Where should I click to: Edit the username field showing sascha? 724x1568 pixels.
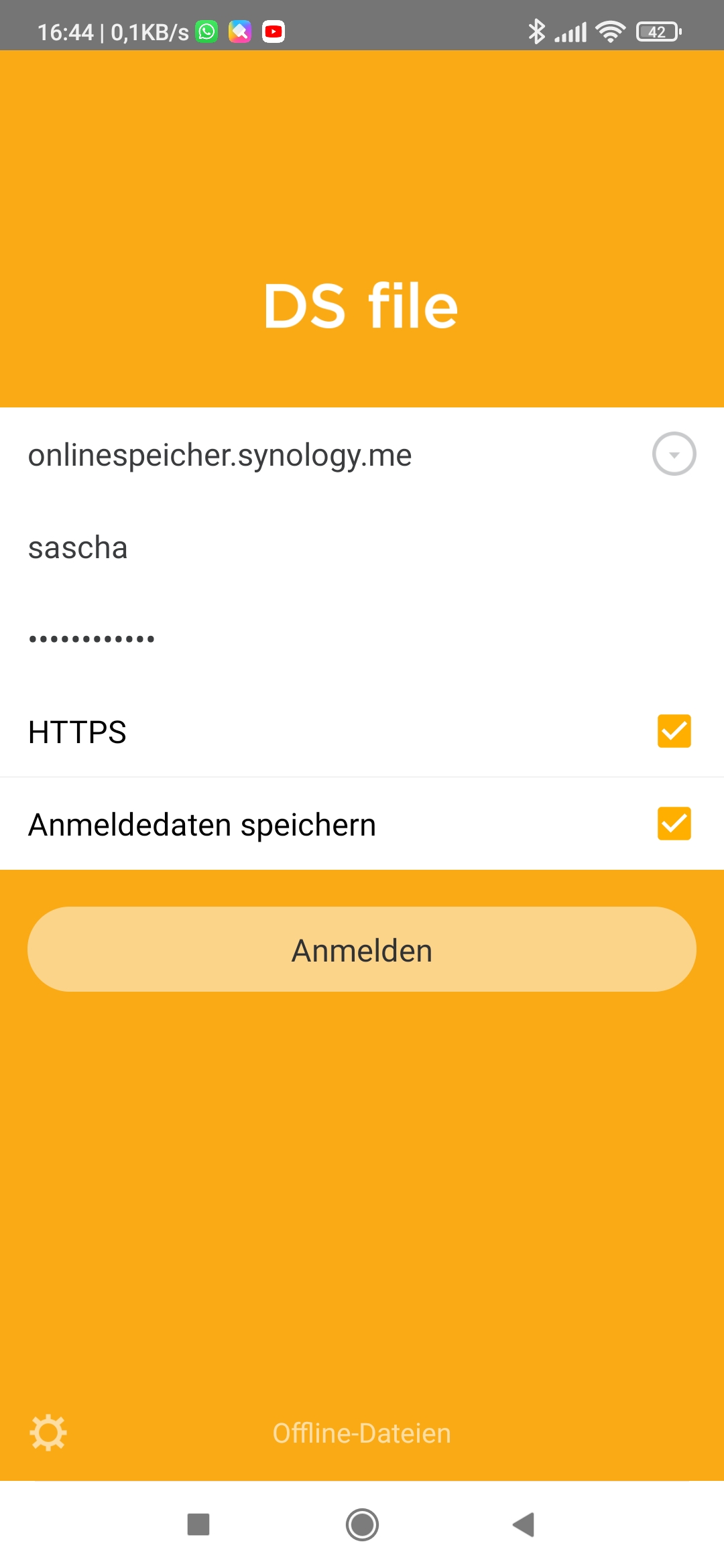pos(362,547)
